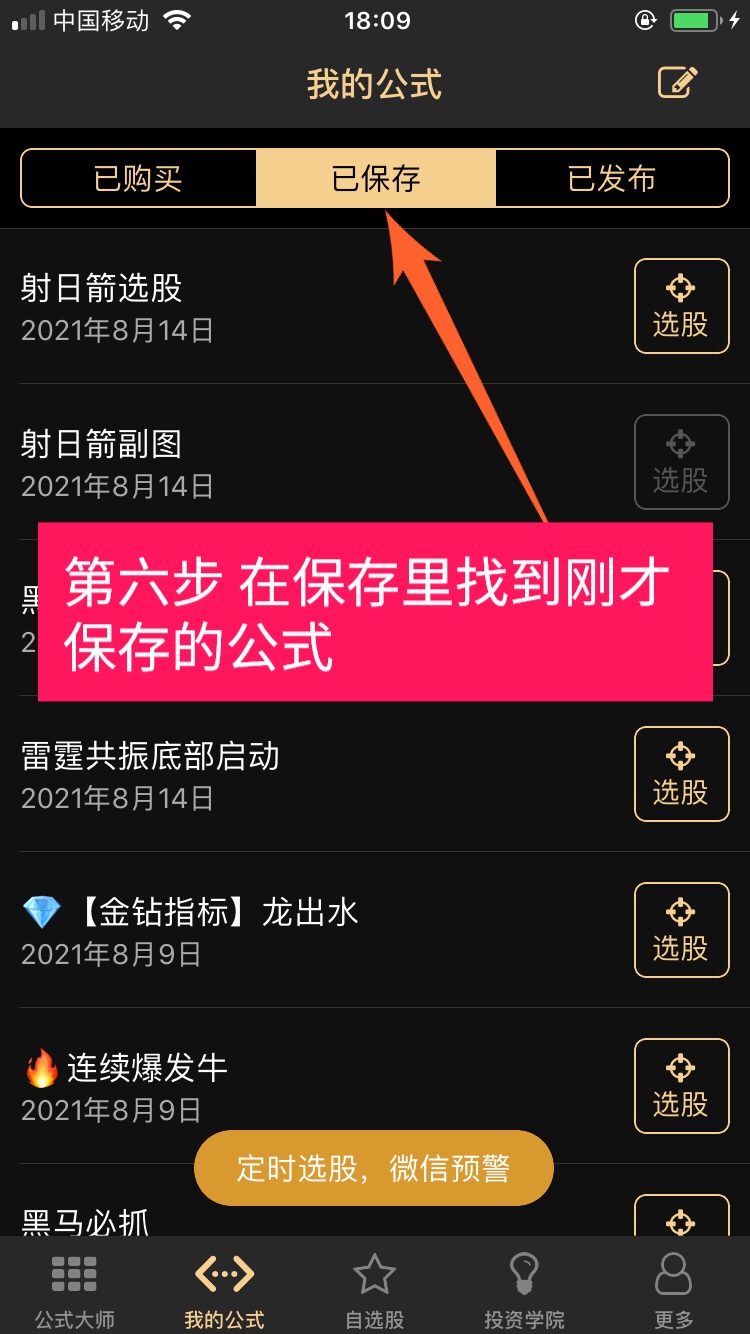Open the 连续爆发牛 formula
Image resolution: width=750 pixels, height=1334 pixels.
[147, 1068]
